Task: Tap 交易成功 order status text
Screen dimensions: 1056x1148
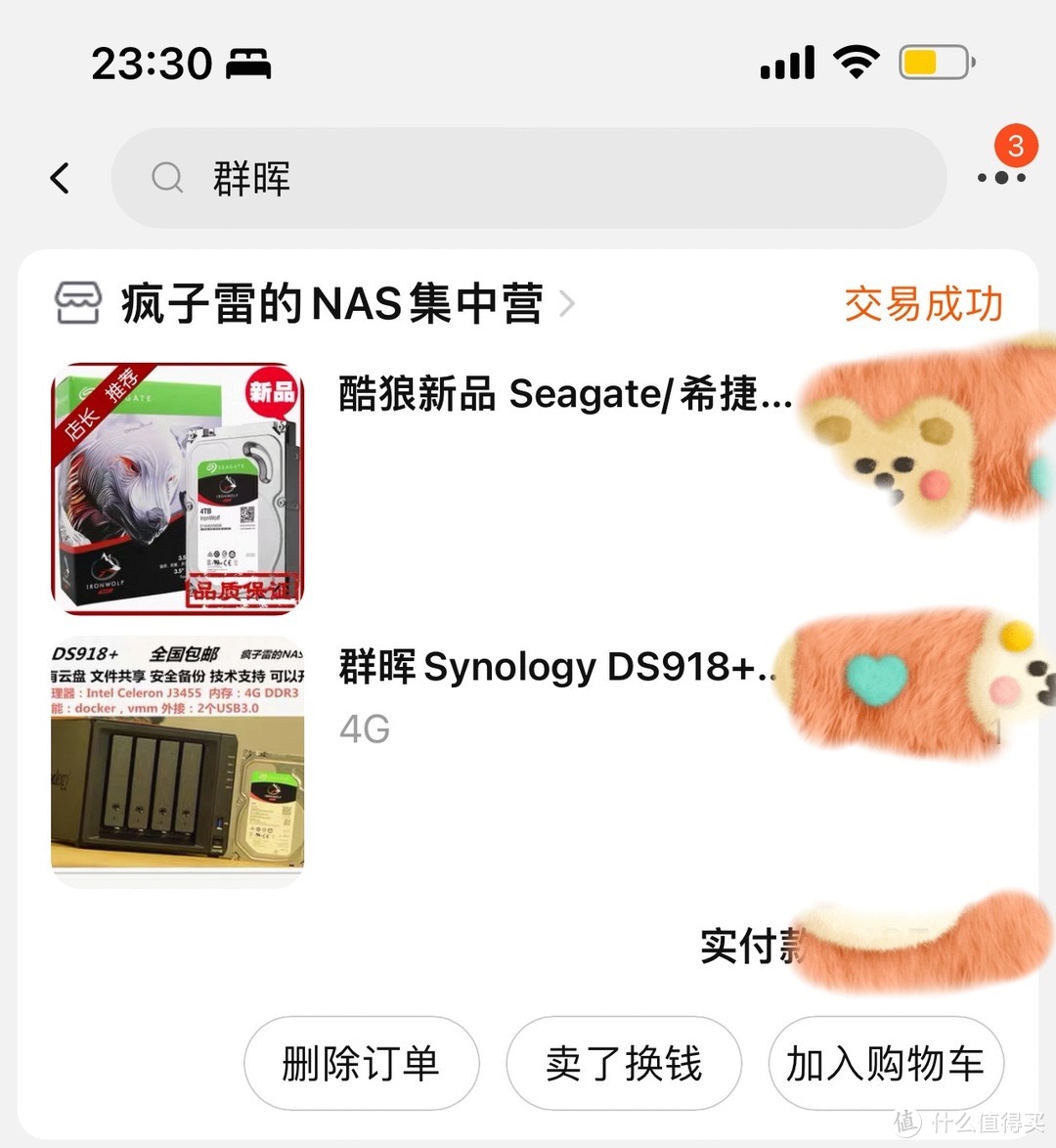Action: [922, 304]
